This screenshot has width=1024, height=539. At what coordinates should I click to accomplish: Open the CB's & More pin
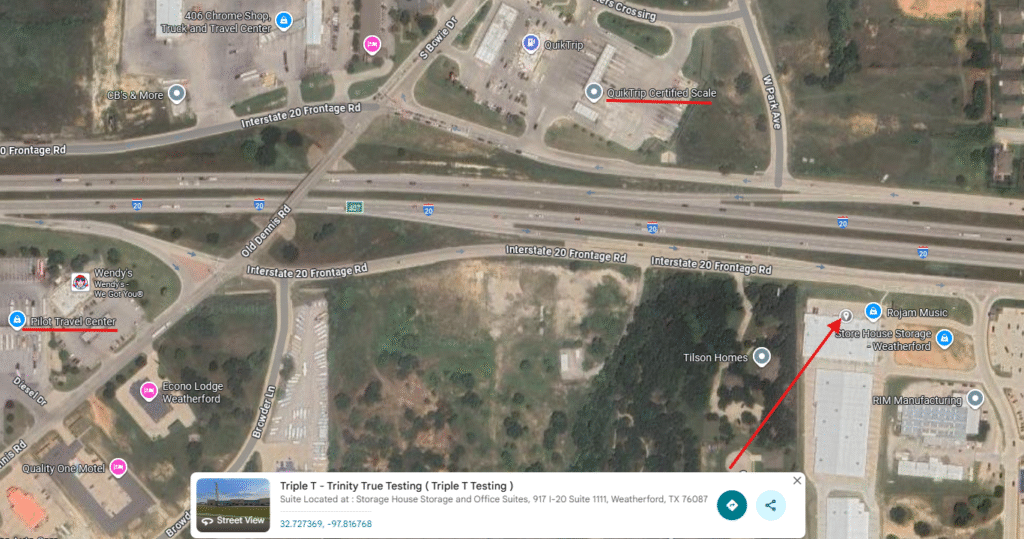click(177, 94)
